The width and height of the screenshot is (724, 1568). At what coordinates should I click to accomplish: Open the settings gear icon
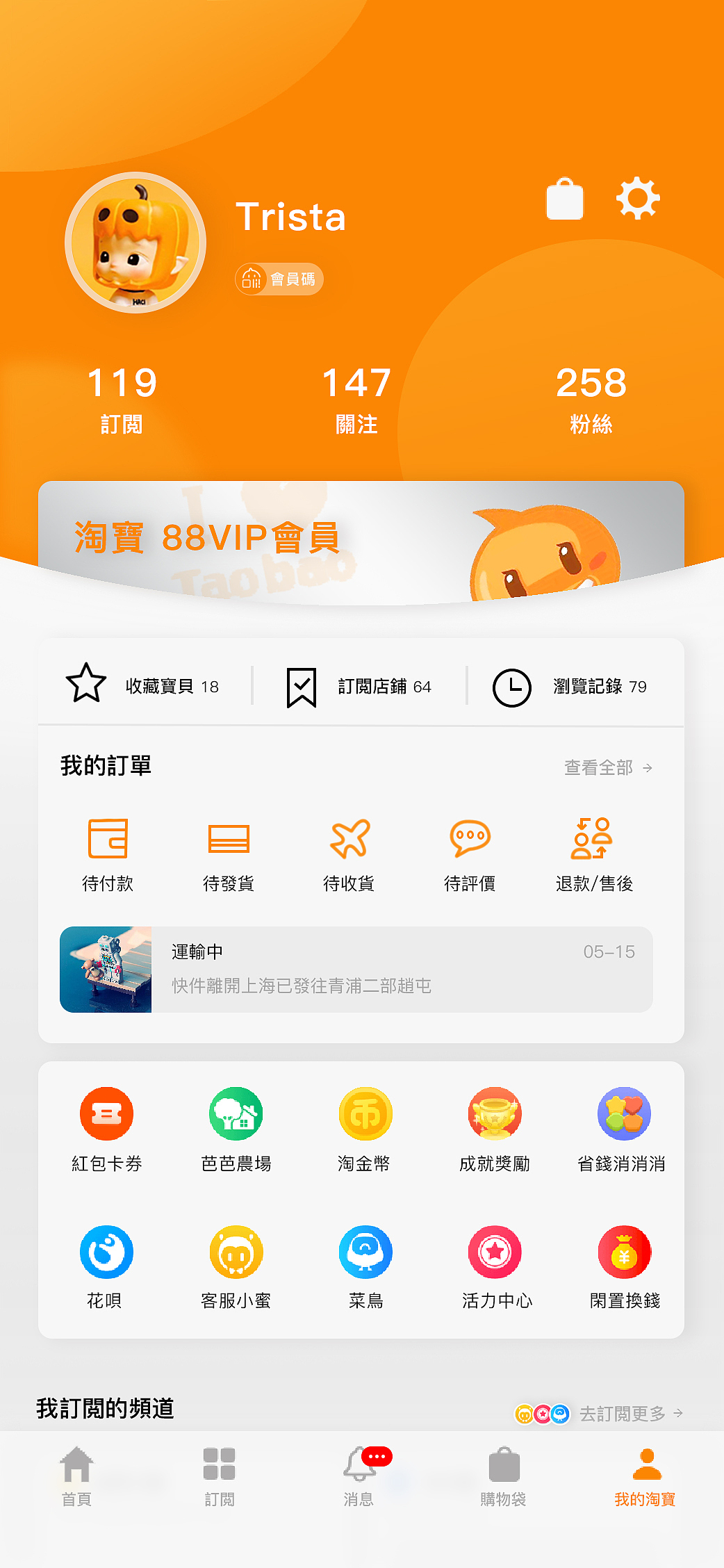(x=638, y=199)
